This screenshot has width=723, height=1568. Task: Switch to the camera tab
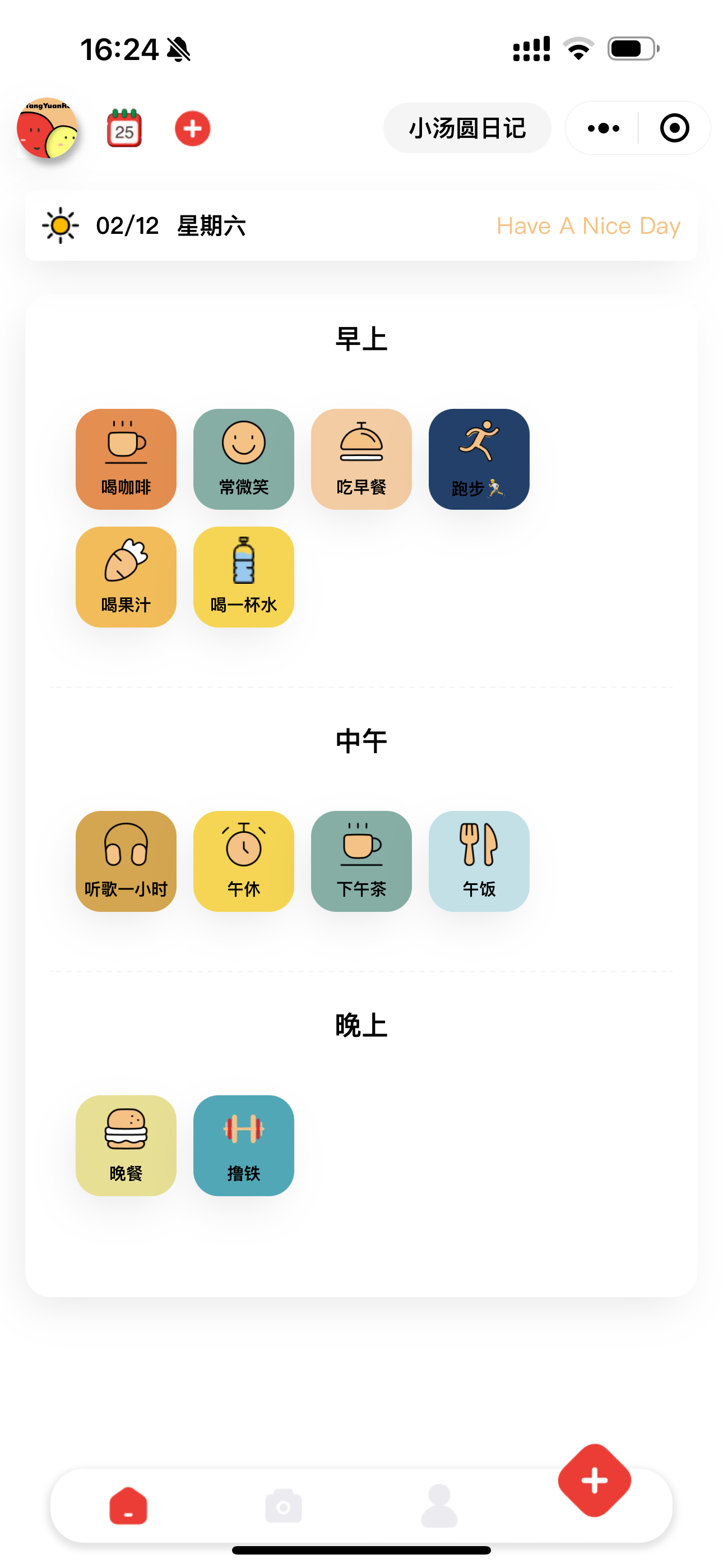click(284, 1506)
